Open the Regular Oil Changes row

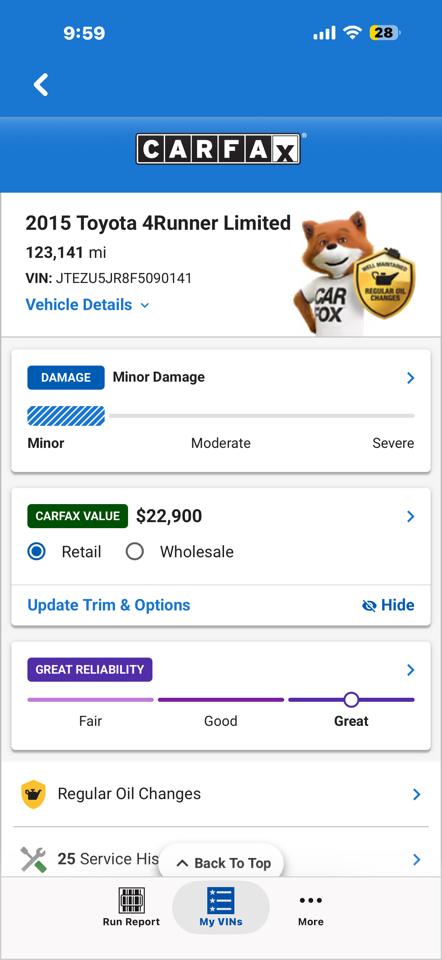coord(220,794)
